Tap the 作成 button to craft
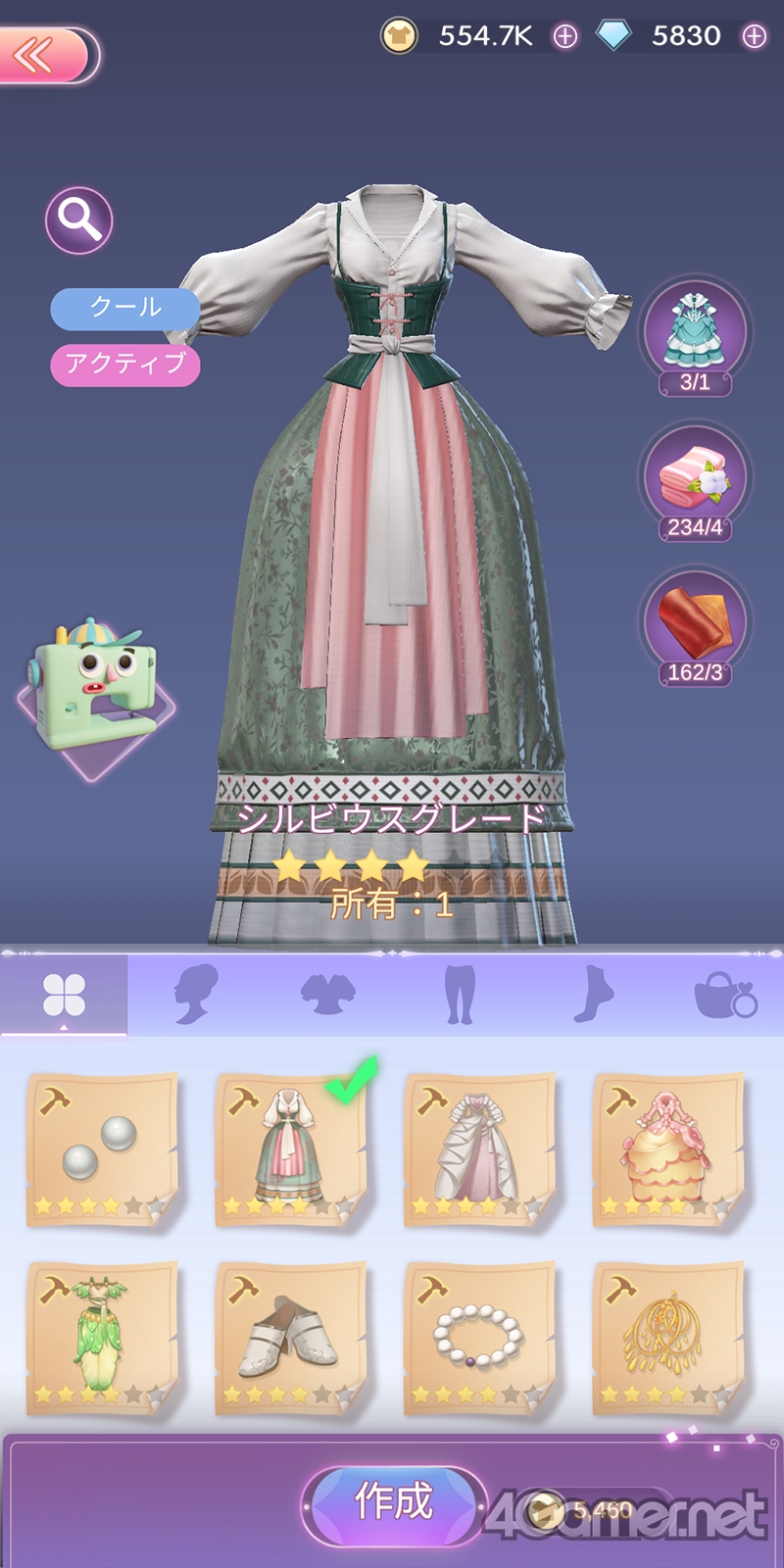 tap(394, 1502)
